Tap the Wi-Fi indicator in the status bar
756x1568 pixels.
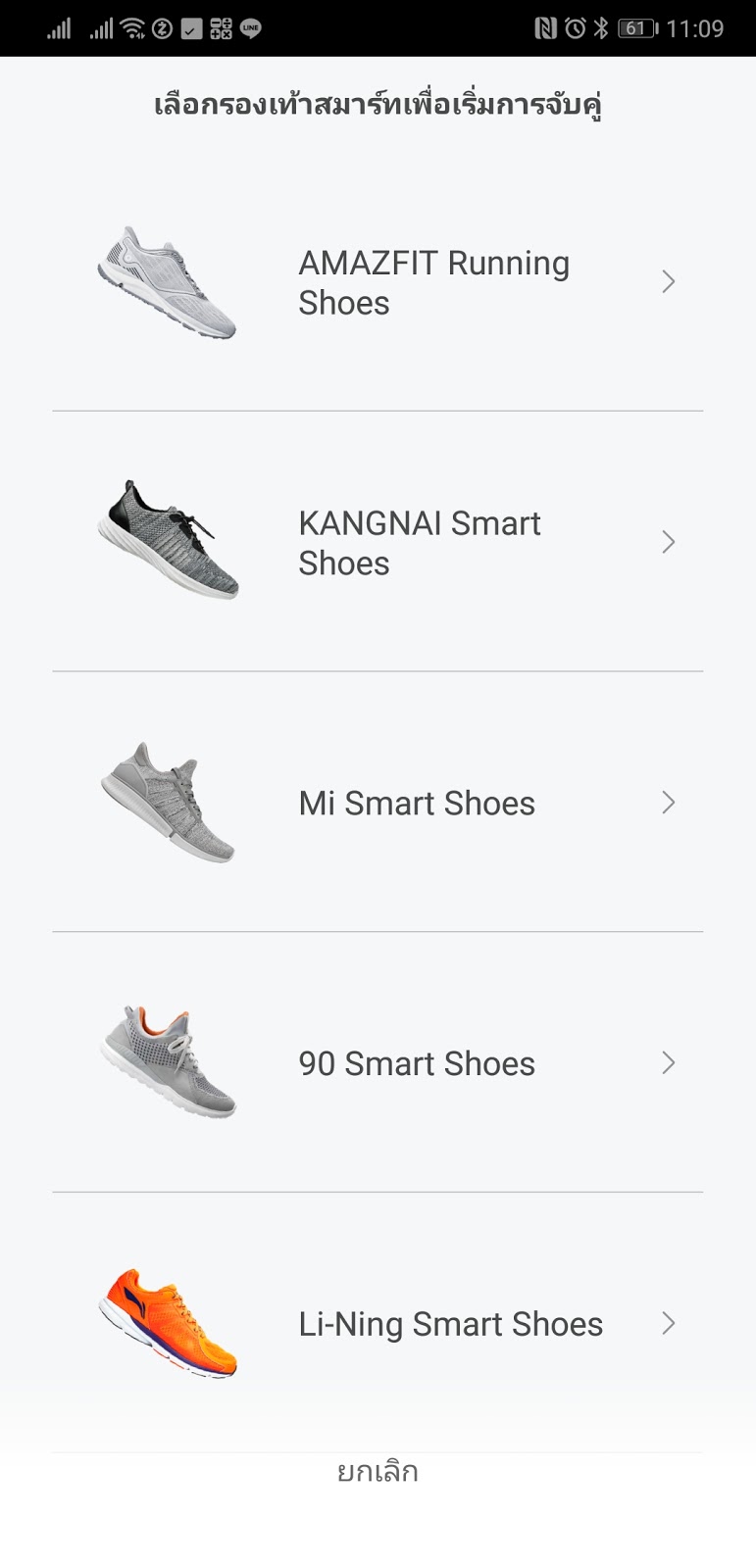point(130,28)
